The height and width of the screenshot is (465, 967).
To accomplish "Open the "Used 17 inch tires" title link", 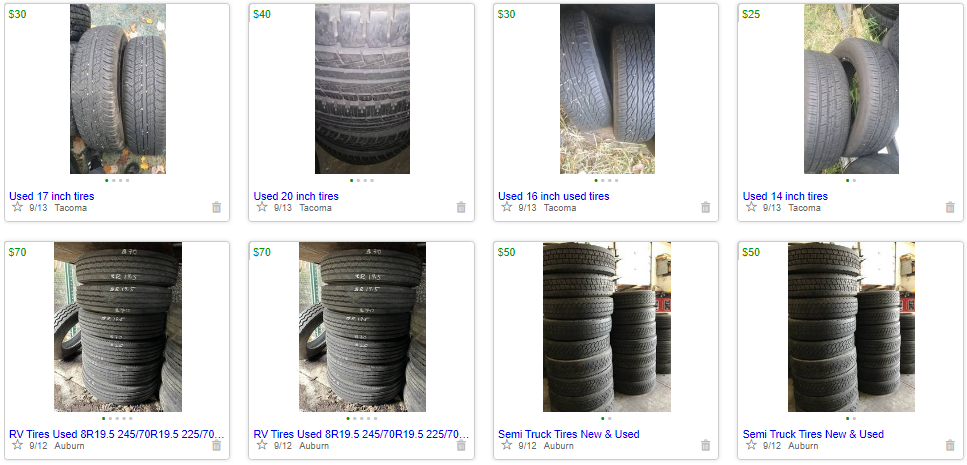I will click(x=52, y=196).
